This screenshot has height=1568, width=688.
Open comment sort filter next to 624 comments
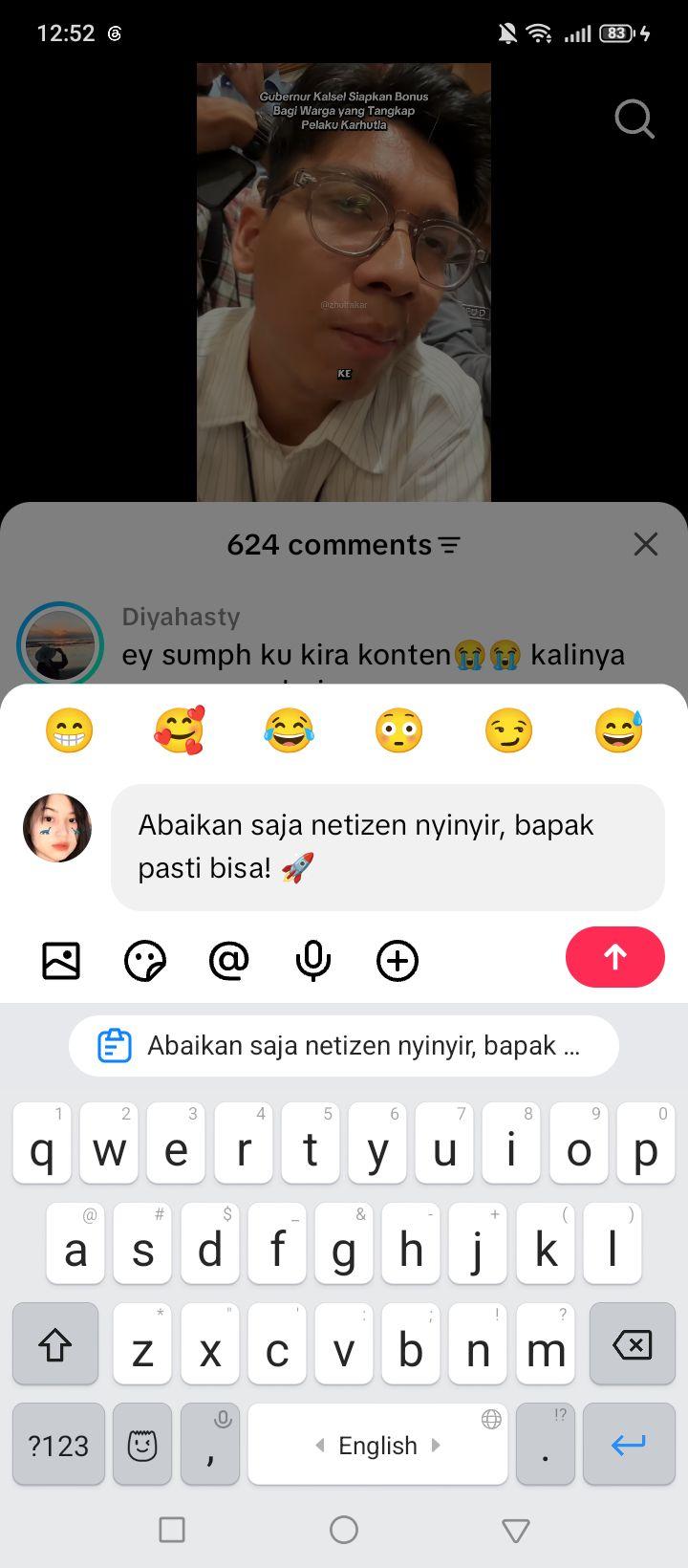click(449, 545)
